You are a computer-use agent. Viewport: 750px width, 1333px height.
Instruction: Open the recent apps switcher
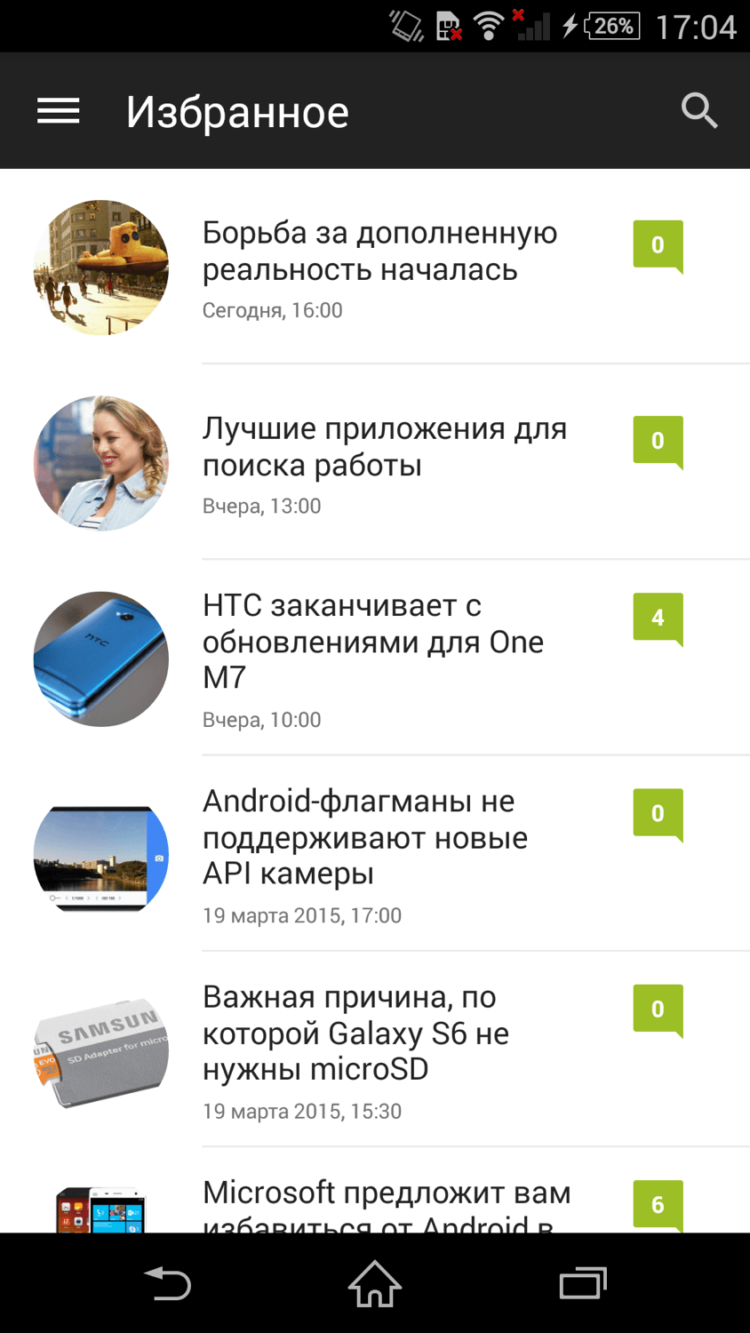coord(582,1283)
